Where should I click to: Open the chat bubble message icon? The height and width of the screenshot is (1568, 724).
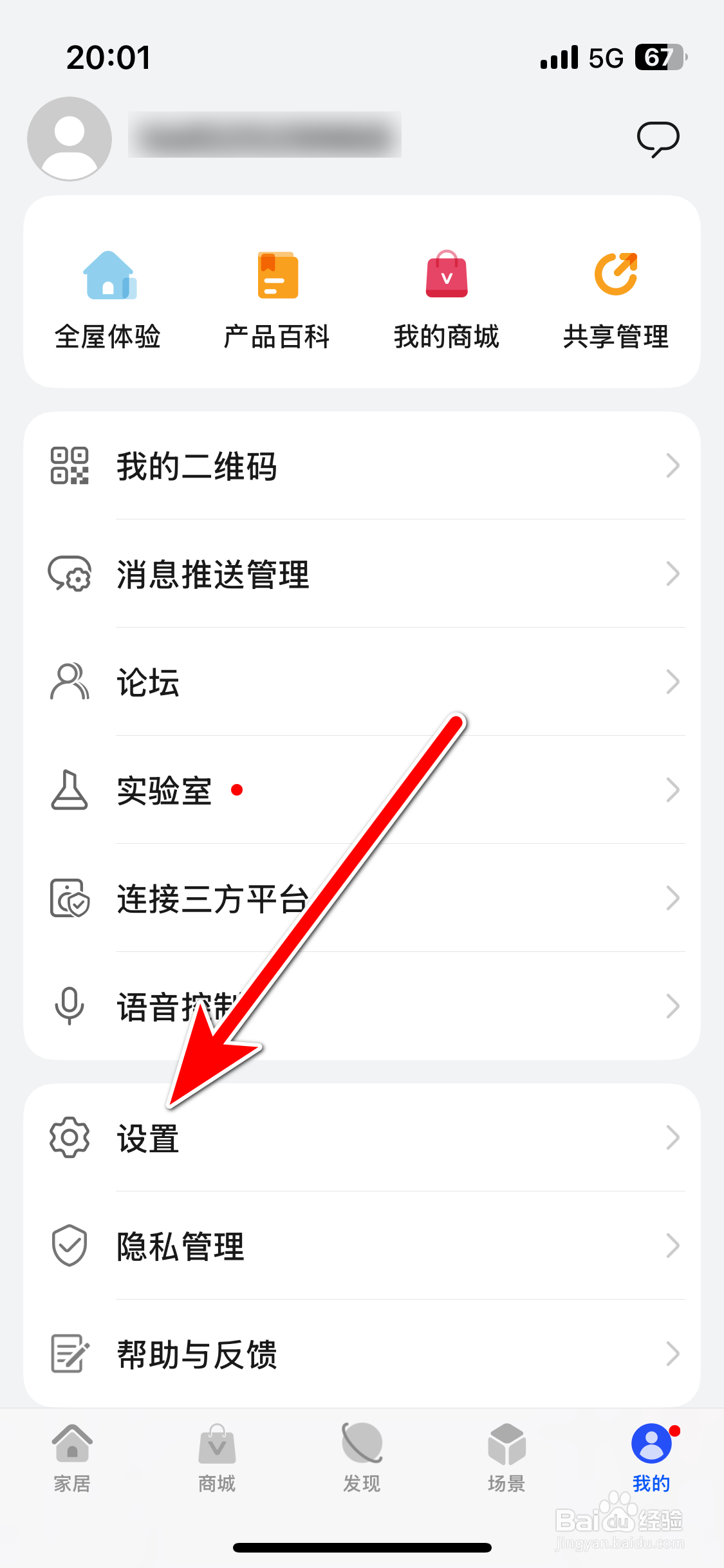click(658, 138)
